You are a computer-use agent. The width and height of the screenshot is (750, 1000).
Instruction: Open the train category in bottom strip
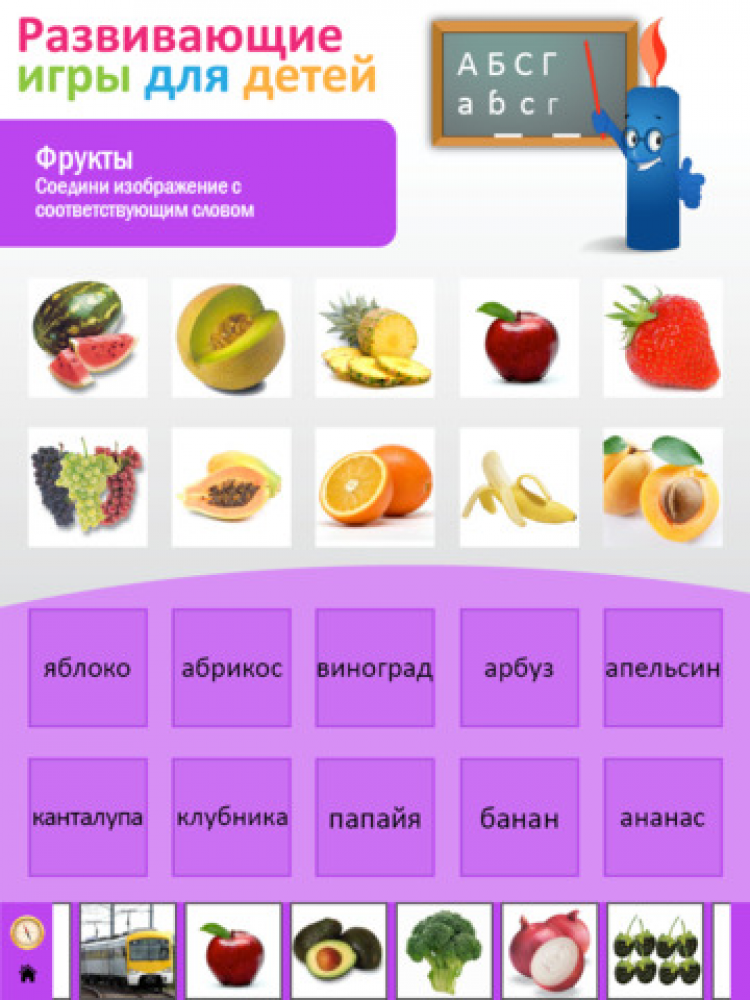127,950
